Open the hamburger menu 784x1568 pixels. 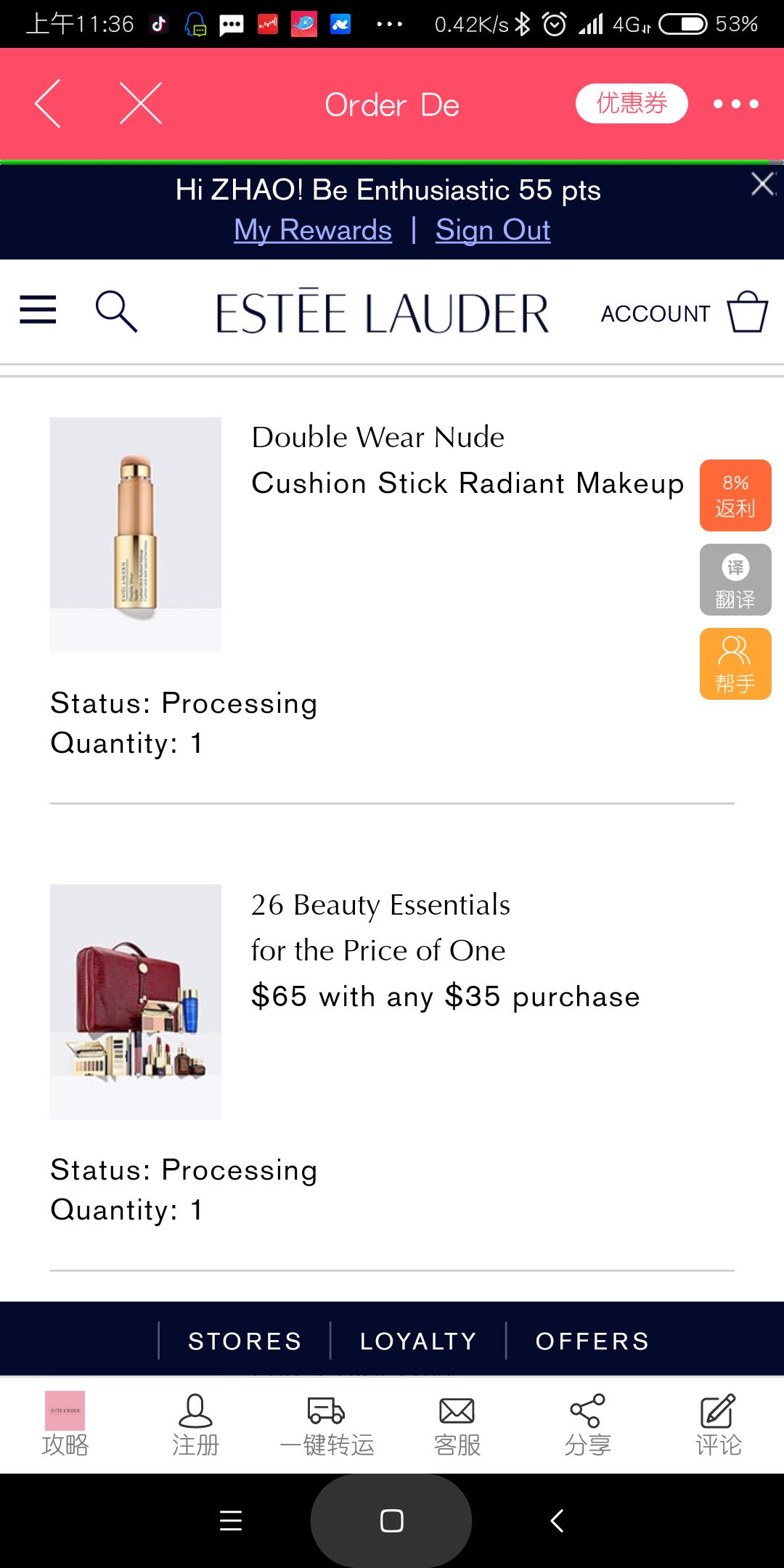click(38, 310)
